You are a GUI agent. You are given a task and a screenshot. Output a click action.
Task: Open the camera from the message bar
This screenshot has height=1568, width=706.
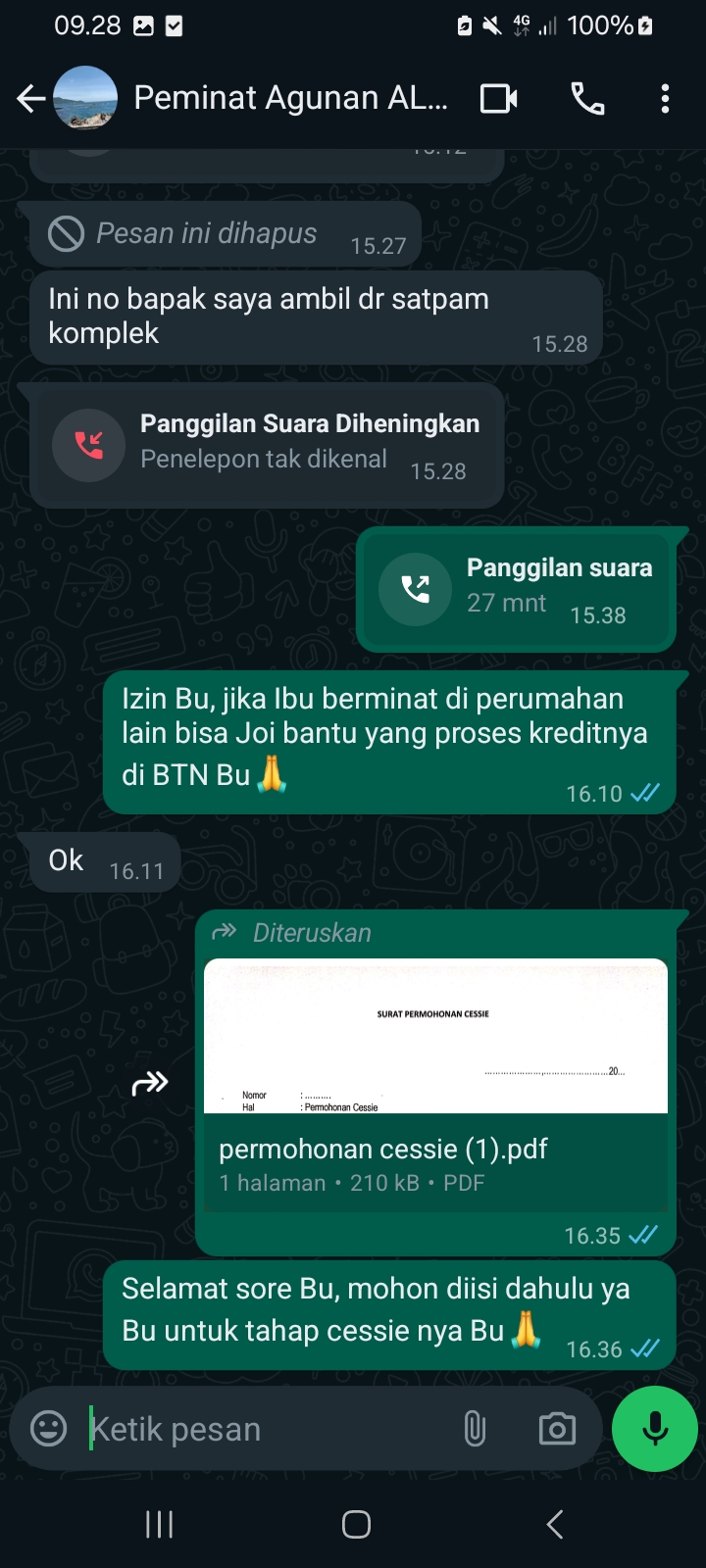557,1429
